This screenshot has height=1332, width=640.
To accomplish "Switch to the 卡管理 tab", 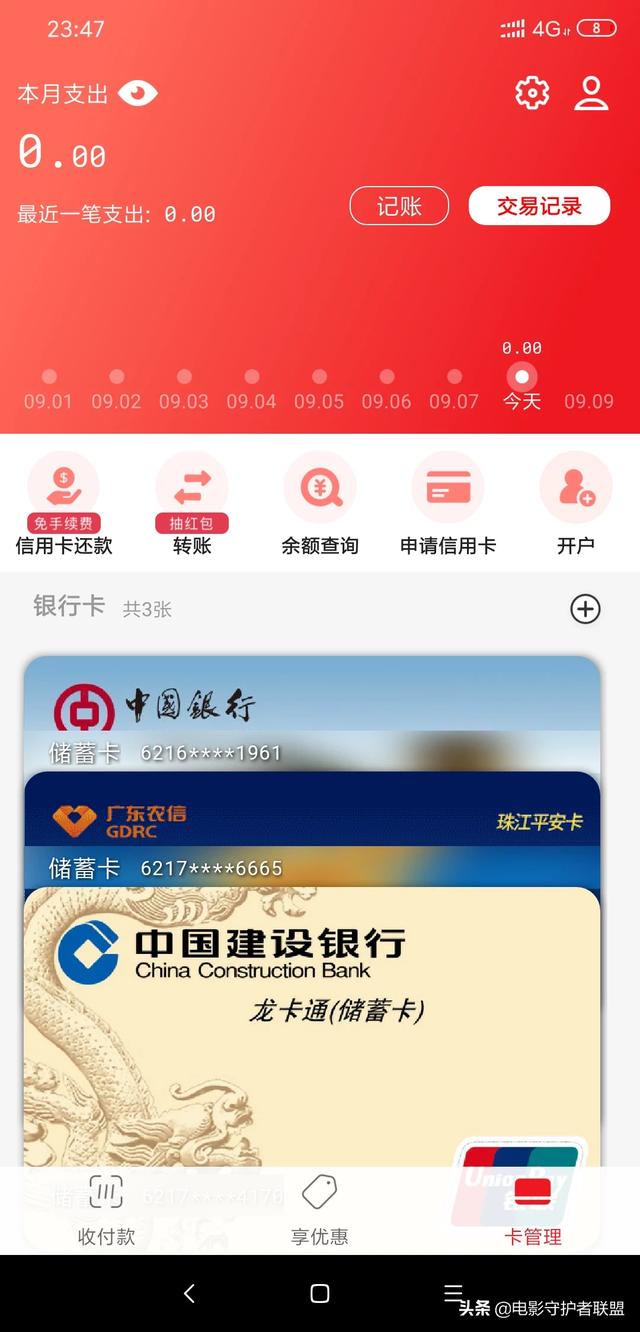I will [533, 1210].
